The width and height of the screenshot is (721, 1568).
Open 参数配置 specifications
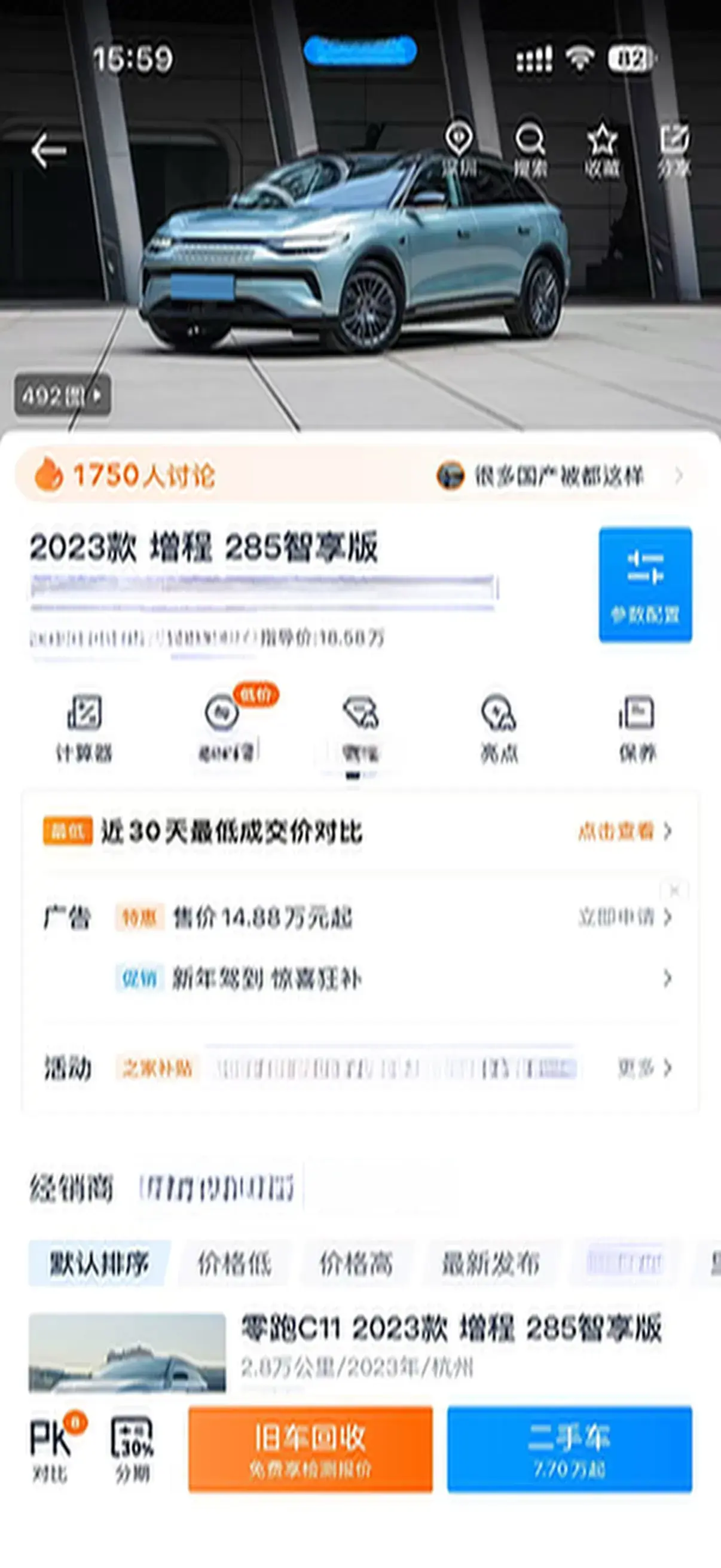[645, 584]
